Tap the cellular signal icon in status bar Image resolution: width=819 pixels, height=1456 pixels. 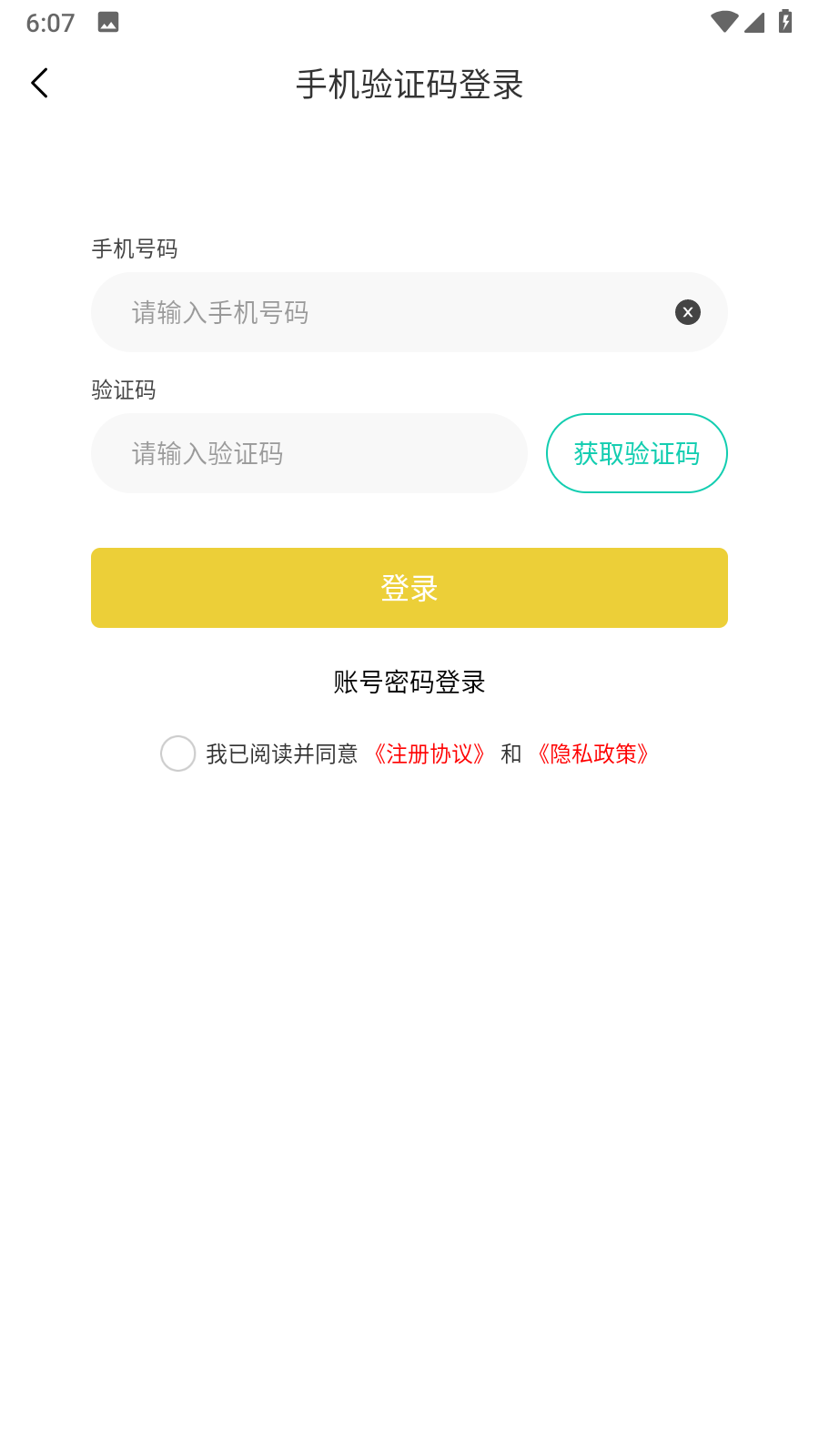point(755,22)
